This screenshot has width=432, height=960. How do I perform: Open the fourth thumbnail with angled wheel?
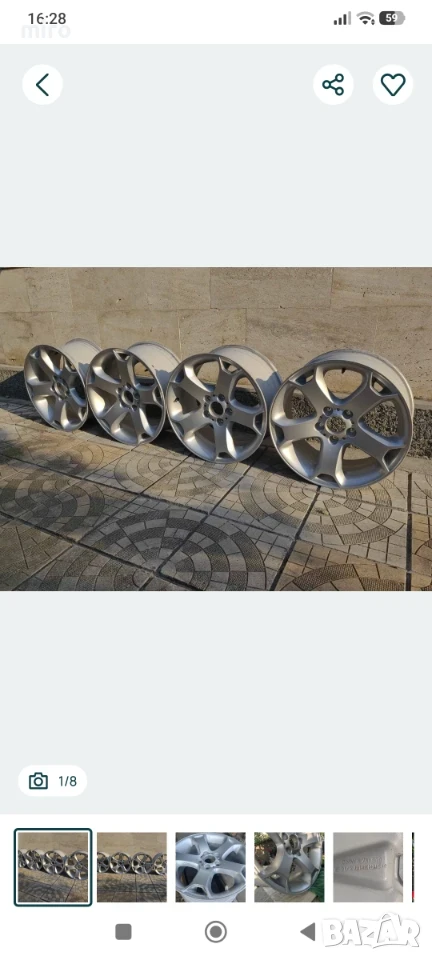289,867
